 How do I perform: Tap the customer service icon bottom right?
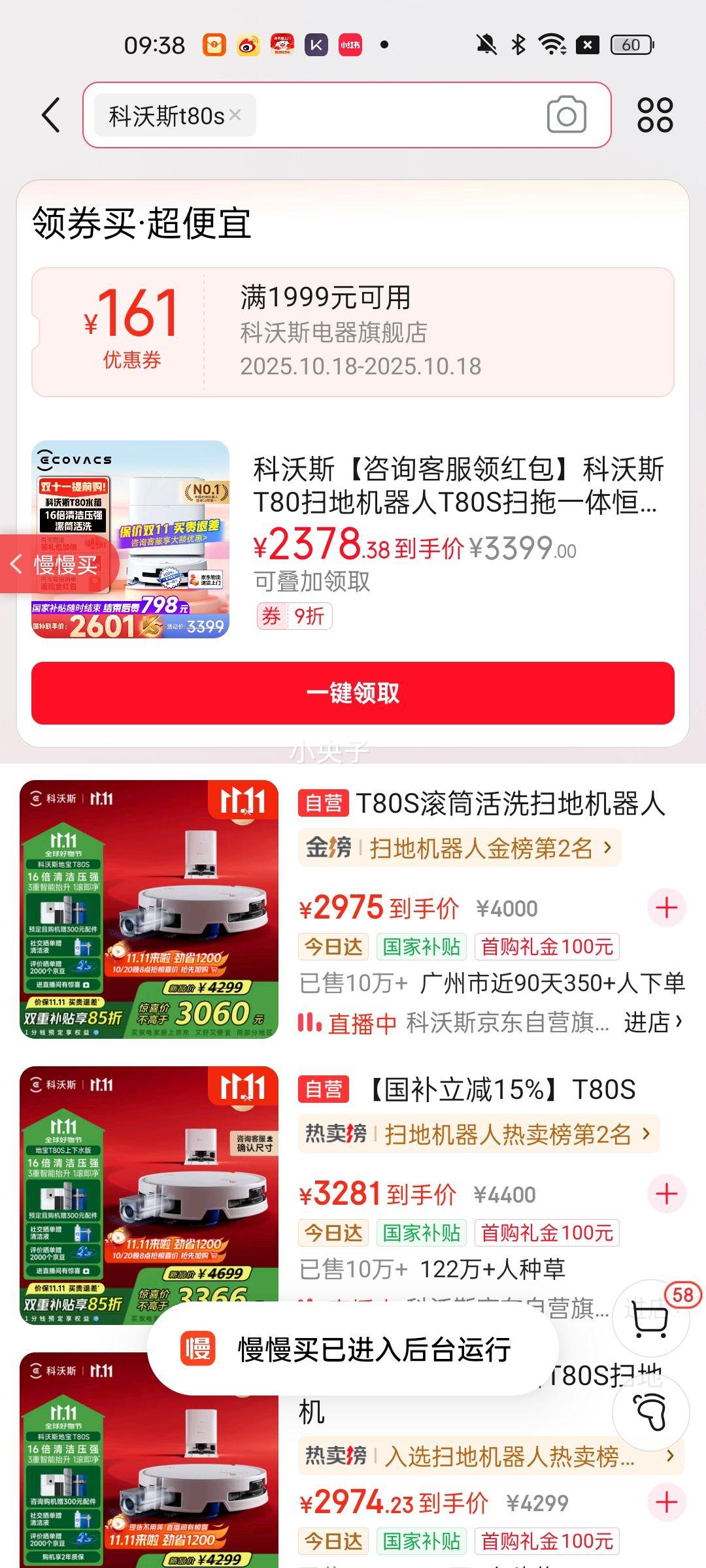coord(650,1413)
